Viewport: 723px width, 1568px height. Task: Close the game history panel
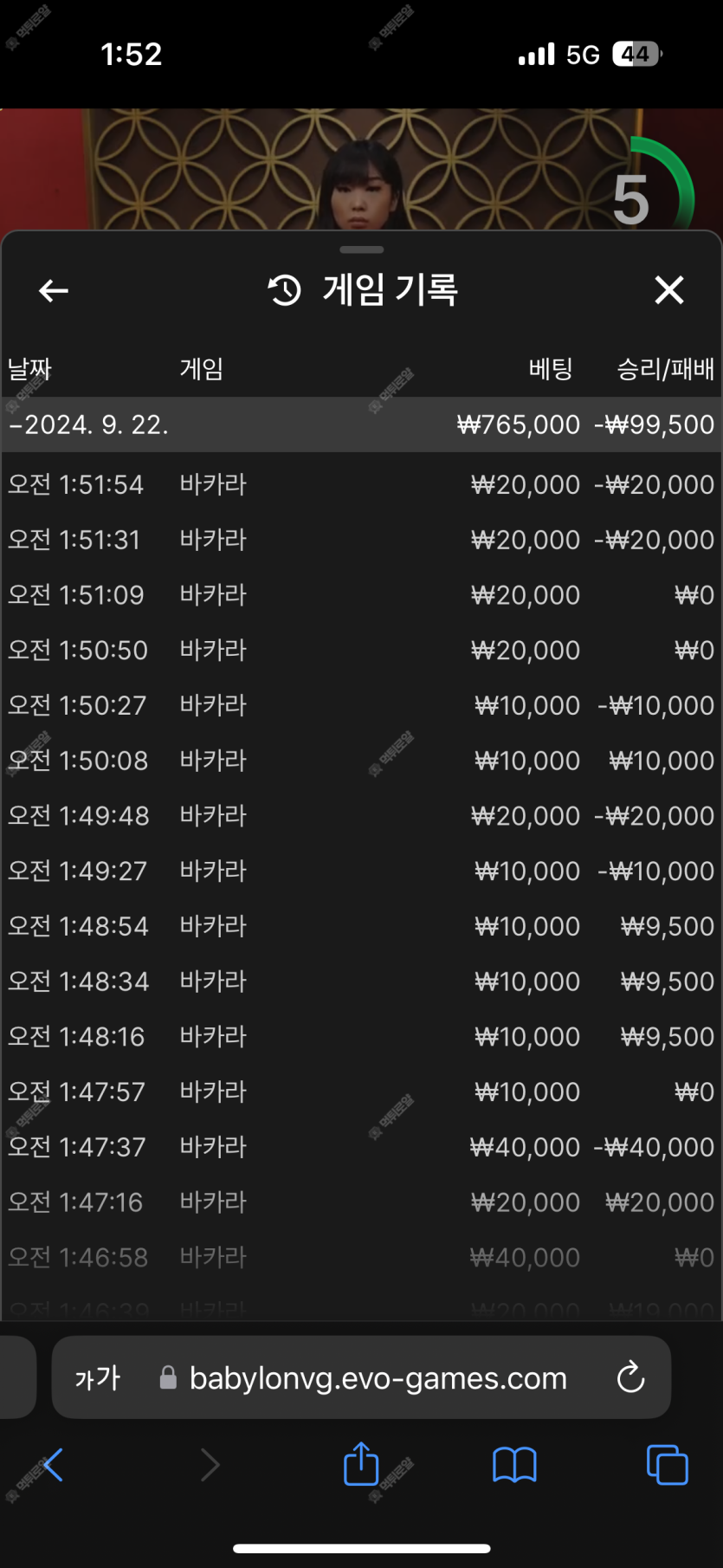point(669,290)
